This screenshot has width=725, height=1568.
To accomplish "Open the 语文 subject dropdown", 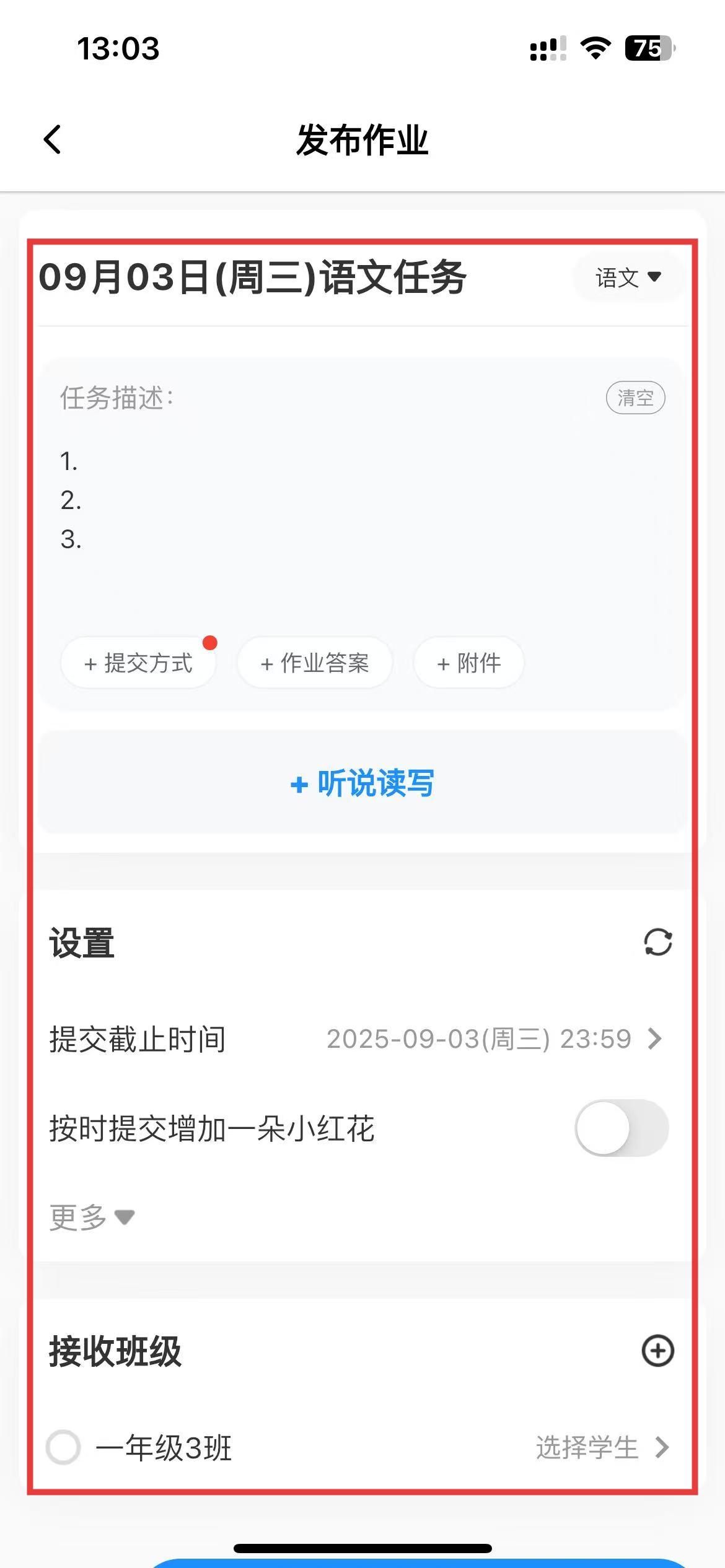I will pyautogui.click(x=628, y=278).
